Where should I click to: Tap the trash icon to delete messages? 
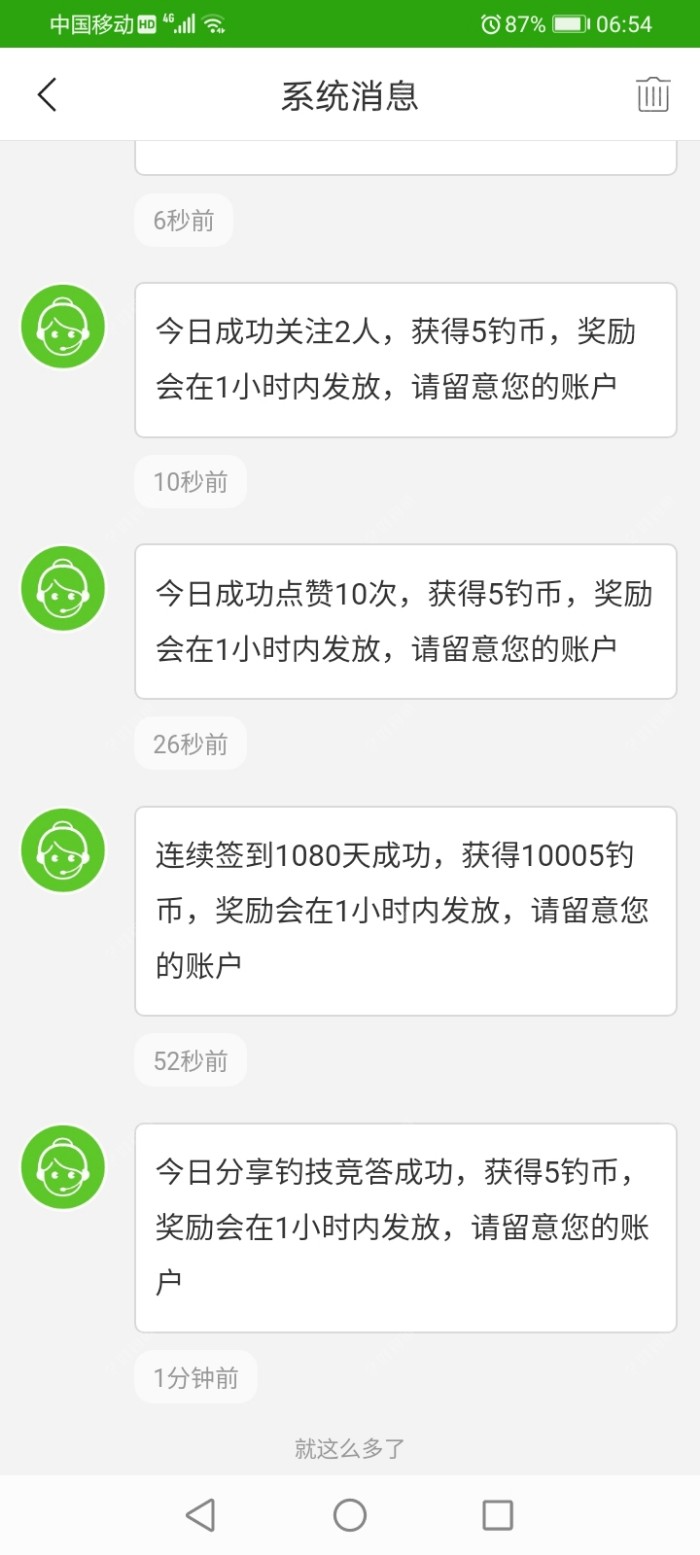tap(652, 95)
